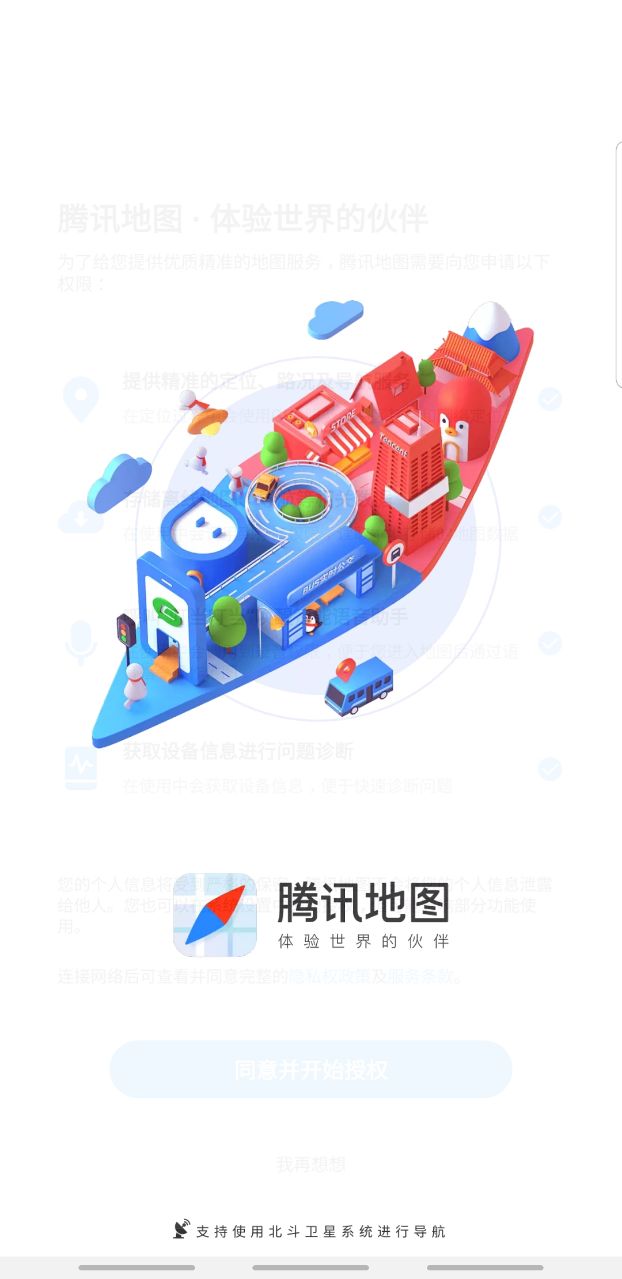This screenshot has width=622, height=1279.
Task: Choose 我再想想 to decide later
Action: coord(310,1164)
